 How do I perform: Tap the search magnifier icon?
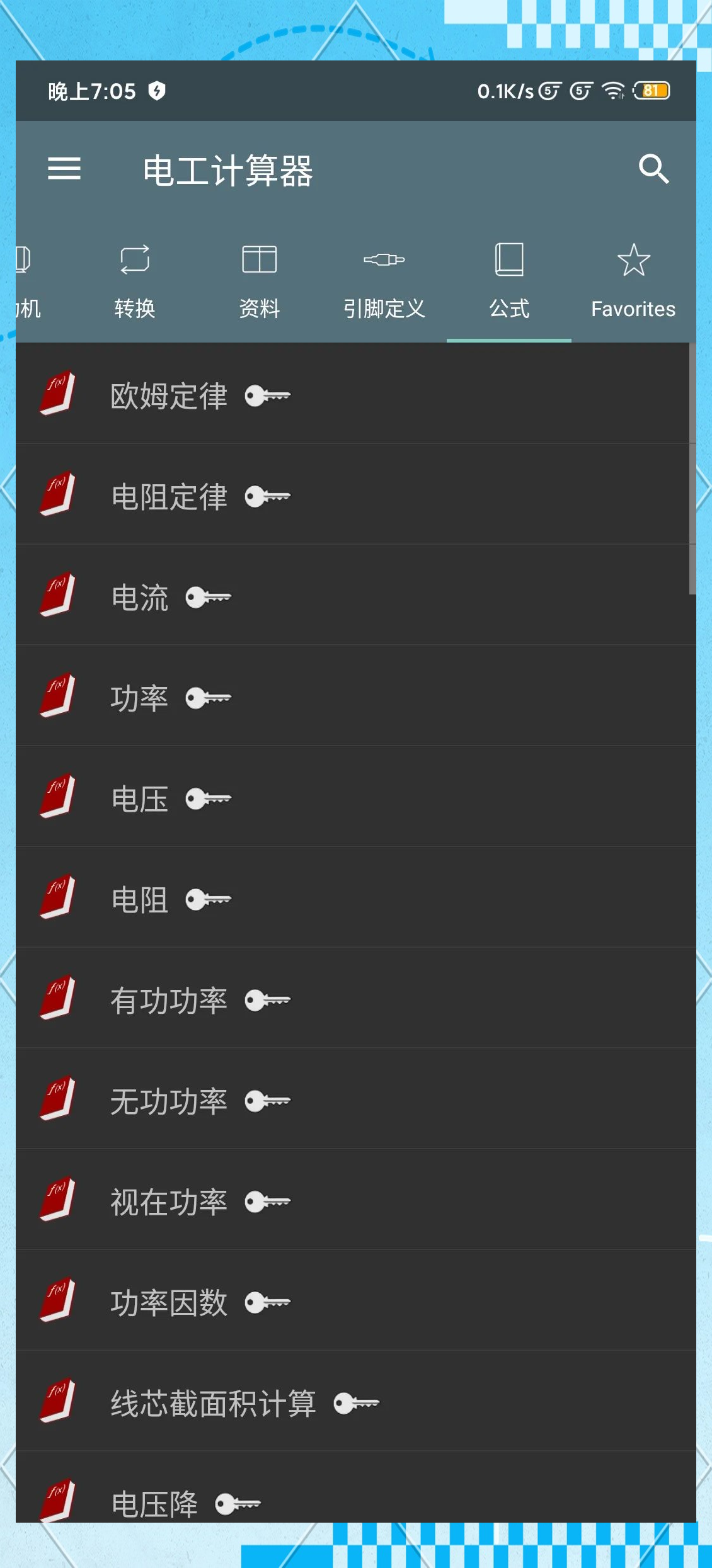[653, 169]
